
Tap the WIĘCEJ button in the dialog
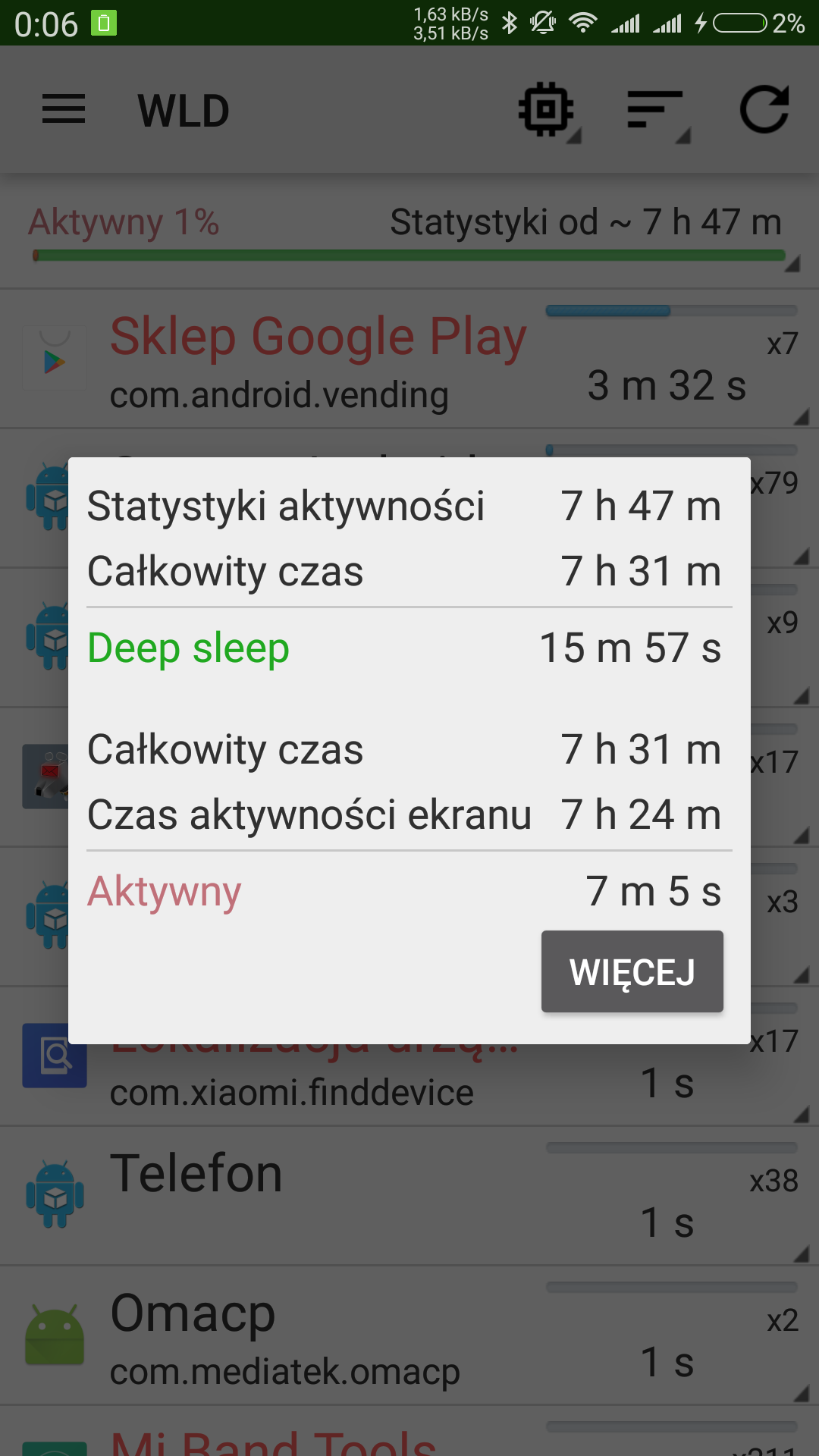632,971
